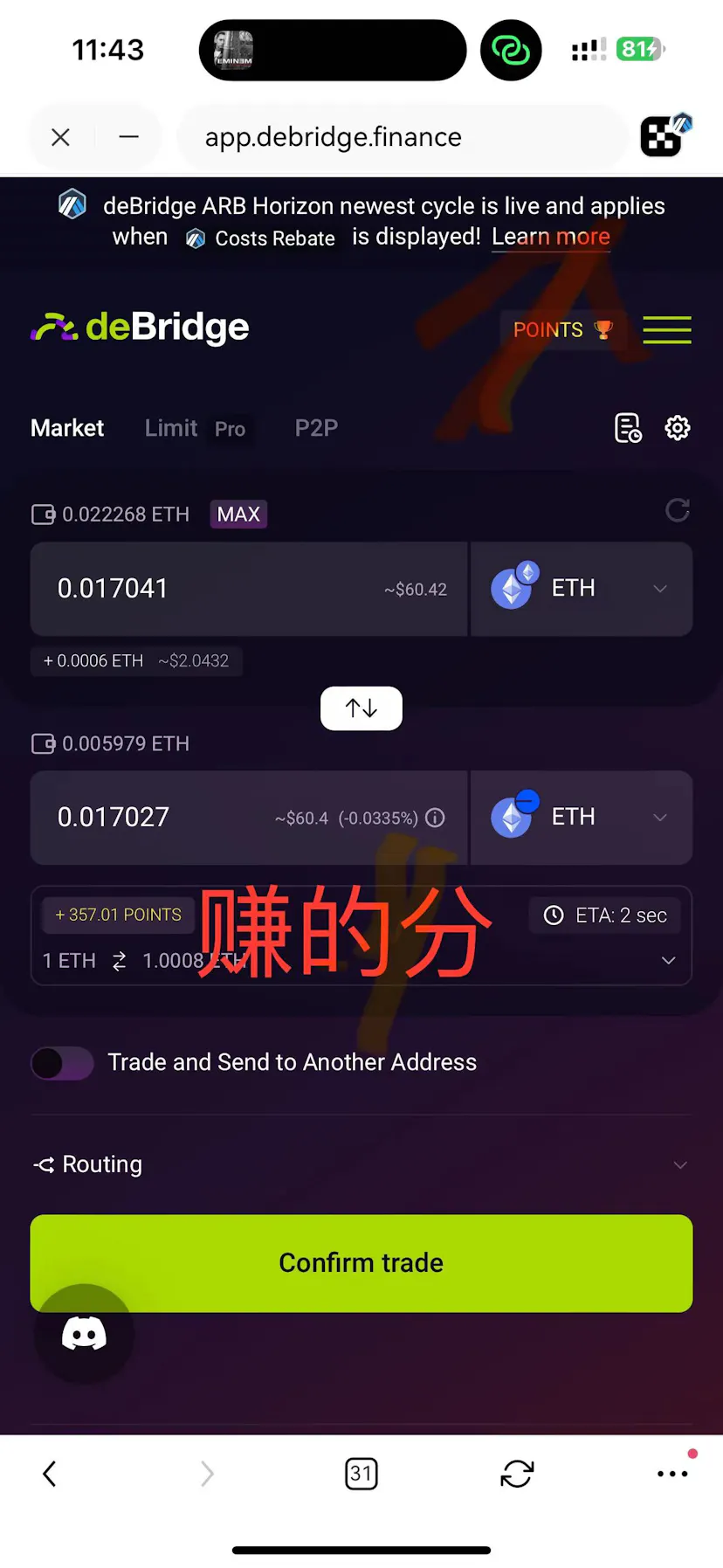Tap the info icon next to price impact

pyautogui.click(x=434, y=818)
